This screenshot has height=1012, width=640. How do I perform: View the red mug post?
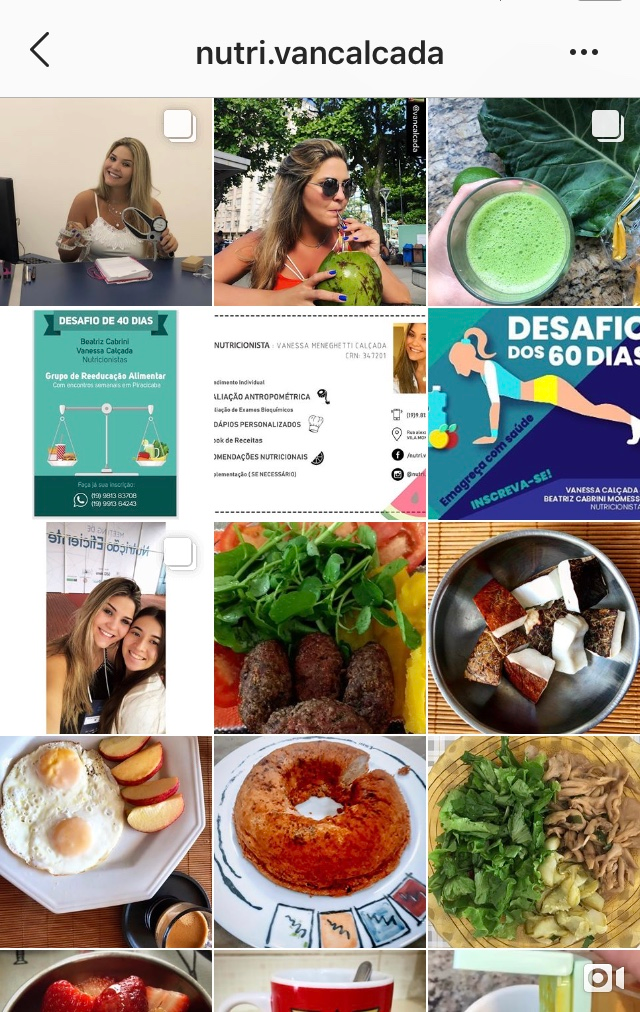[320, 982]
